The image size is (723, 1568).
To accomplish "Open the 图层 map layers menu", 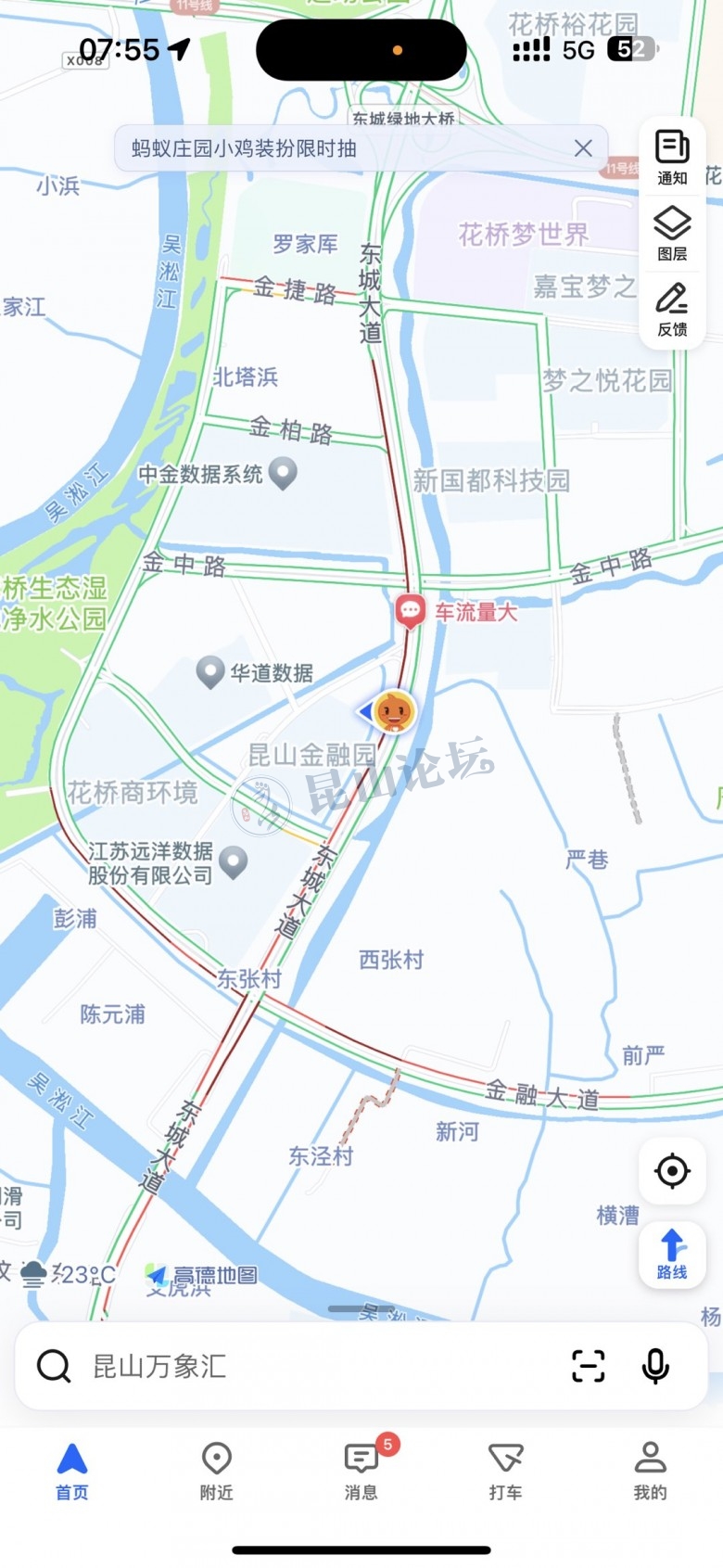I will 672,234.
